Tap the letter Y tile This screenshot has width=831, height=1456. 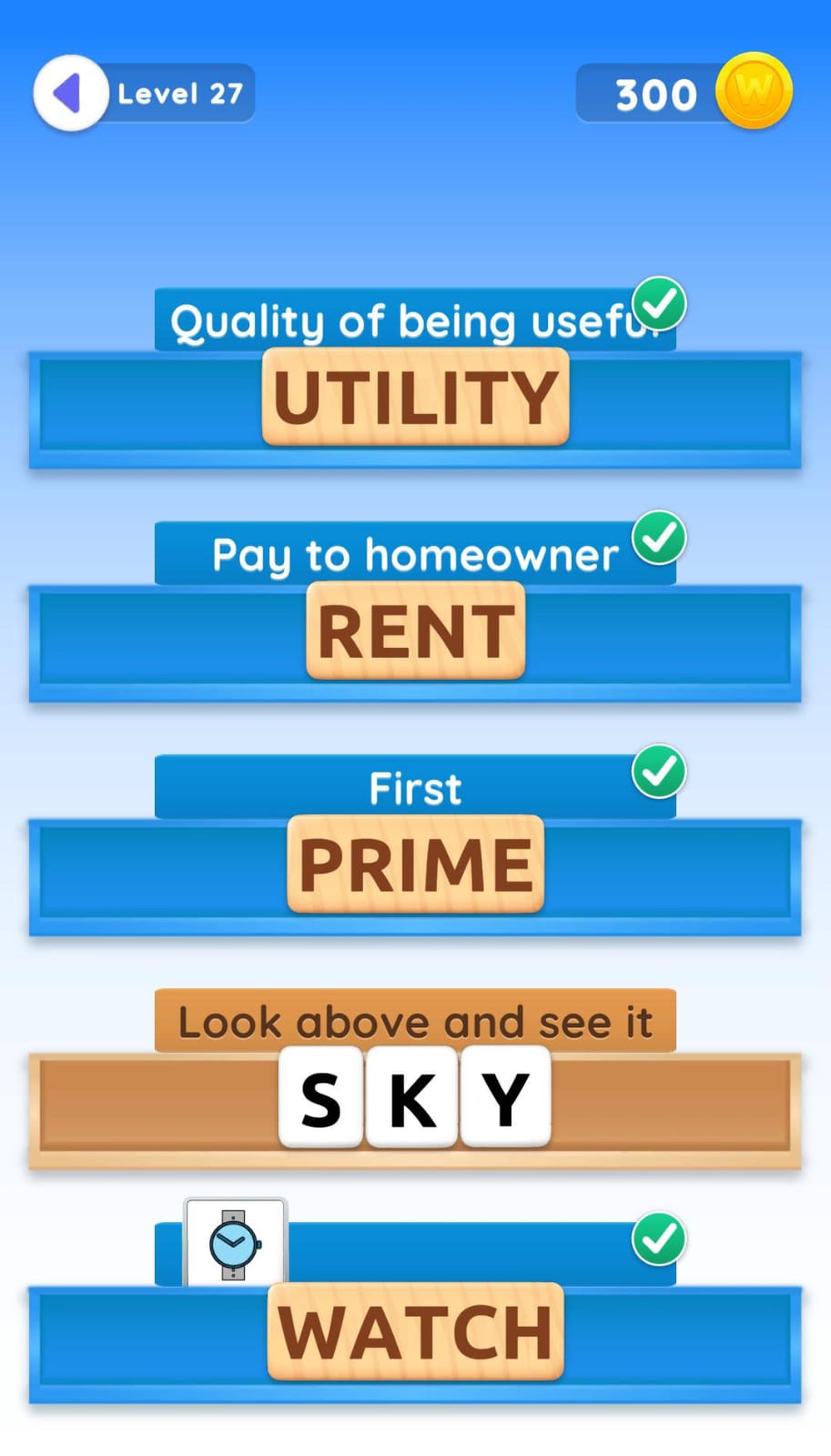[505, 1097]
